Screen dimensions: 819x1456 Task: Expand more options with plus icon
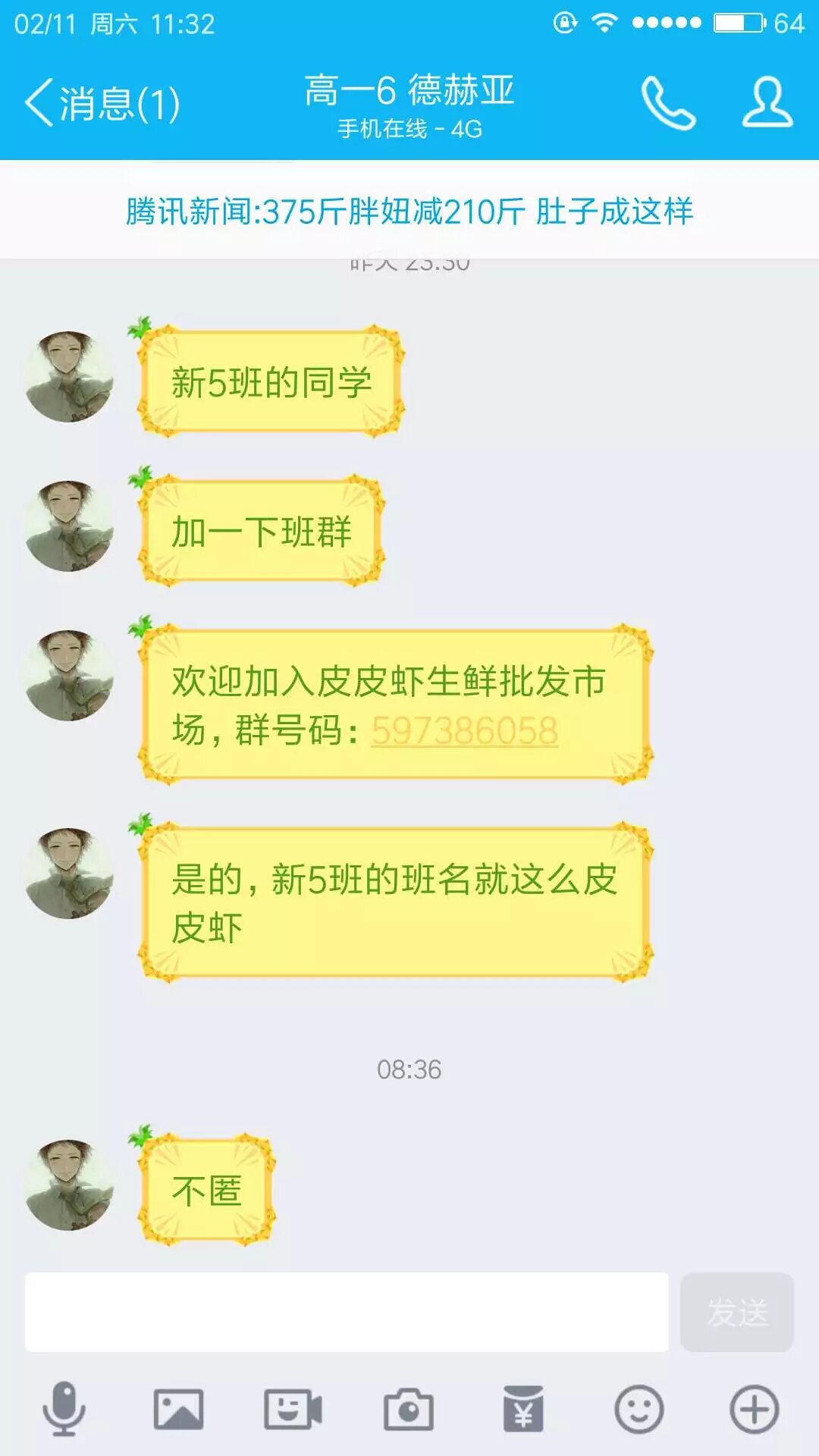click(x=754, y=1410)
